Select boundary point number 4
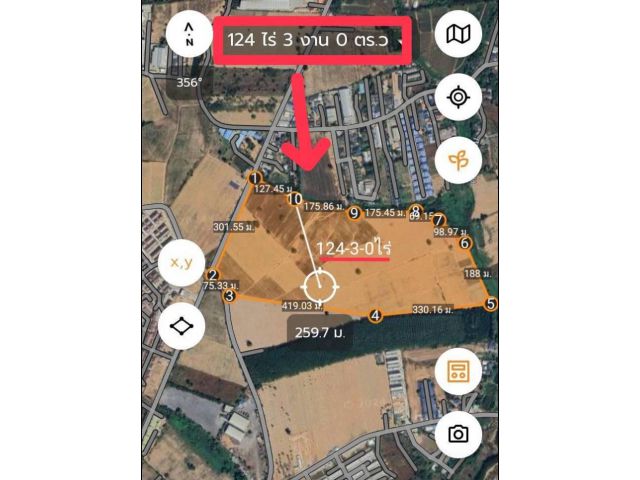640x480 pixels. pos(375,316)
